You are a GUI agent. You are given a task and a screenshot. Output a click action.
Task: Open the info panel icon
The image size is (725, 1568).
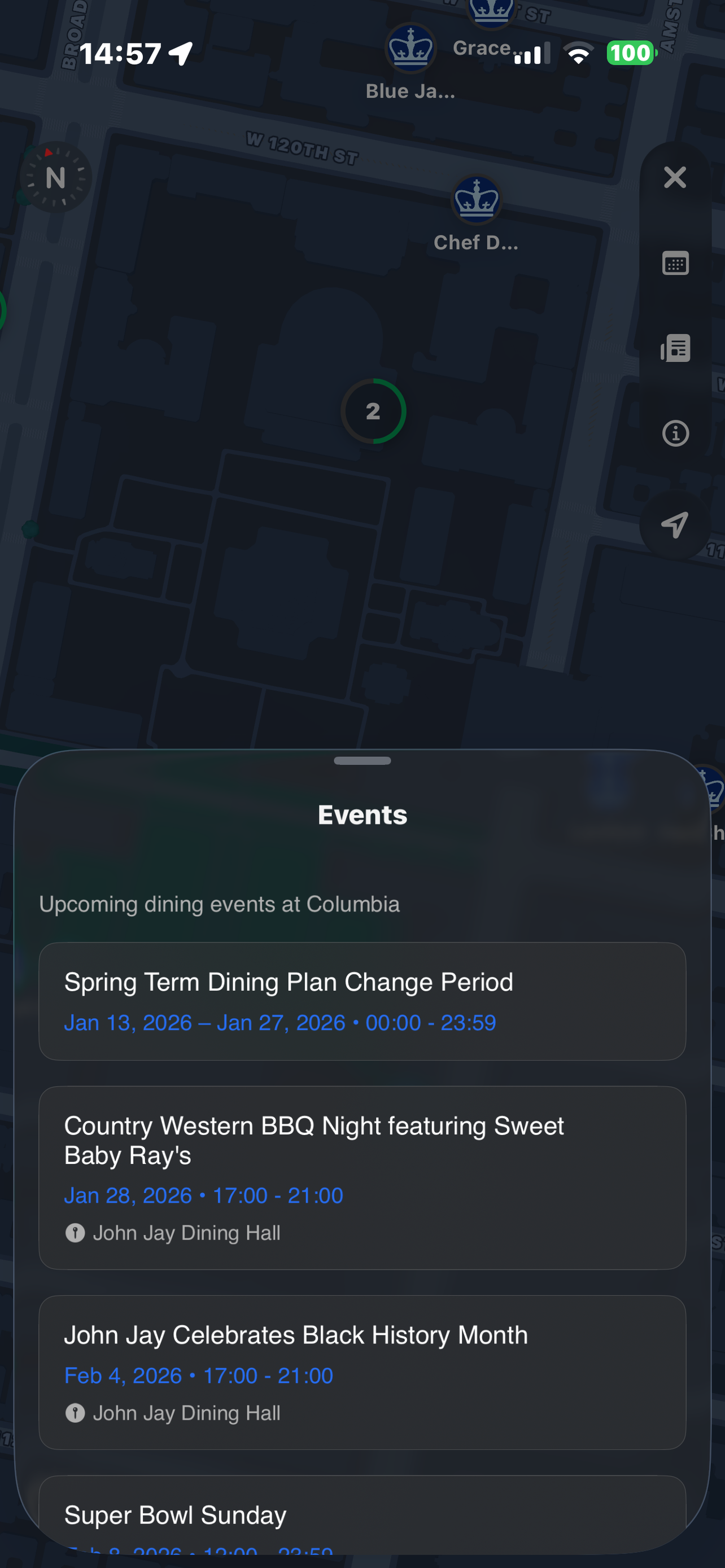(x=675, y=433)
